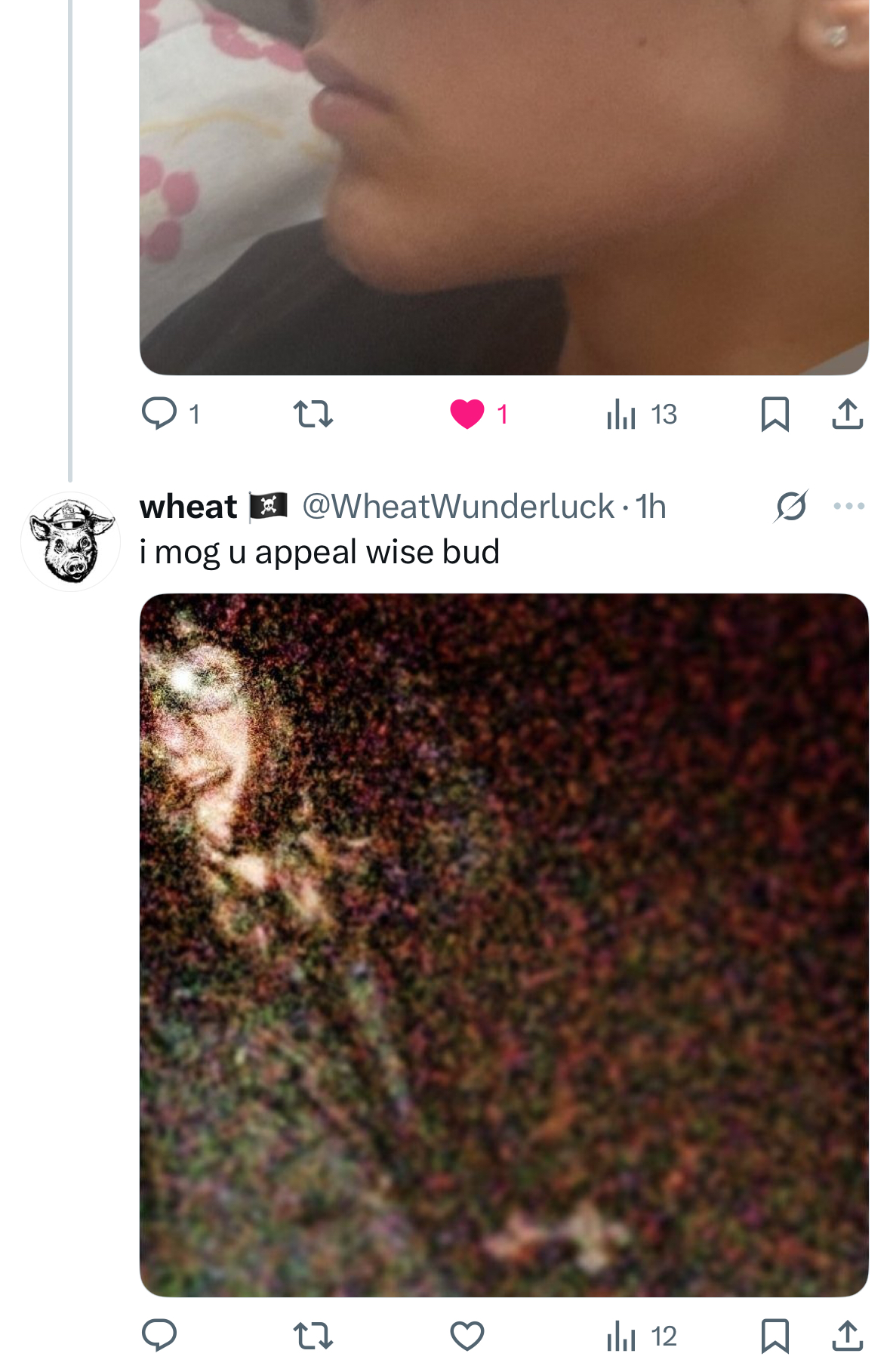Unlike the upper post with 1 like
Viewport: 890px width, 1372px height.
[x=467, y=414]
